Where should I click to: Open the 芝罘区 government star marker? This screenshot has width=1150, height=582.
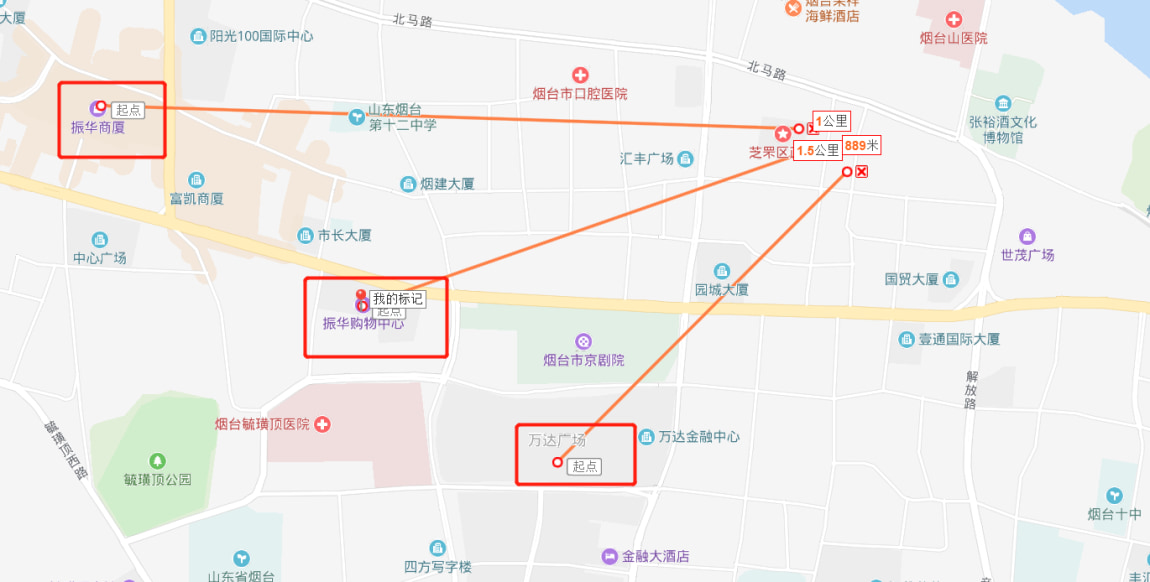[x=783, y=134]
